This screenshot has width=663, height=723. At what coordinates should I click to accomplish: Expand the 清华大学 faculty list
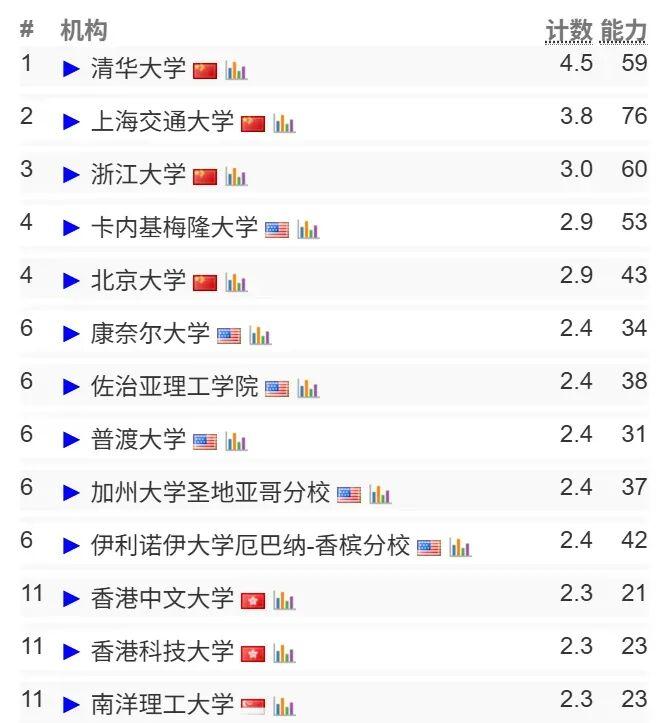(71, 69)
